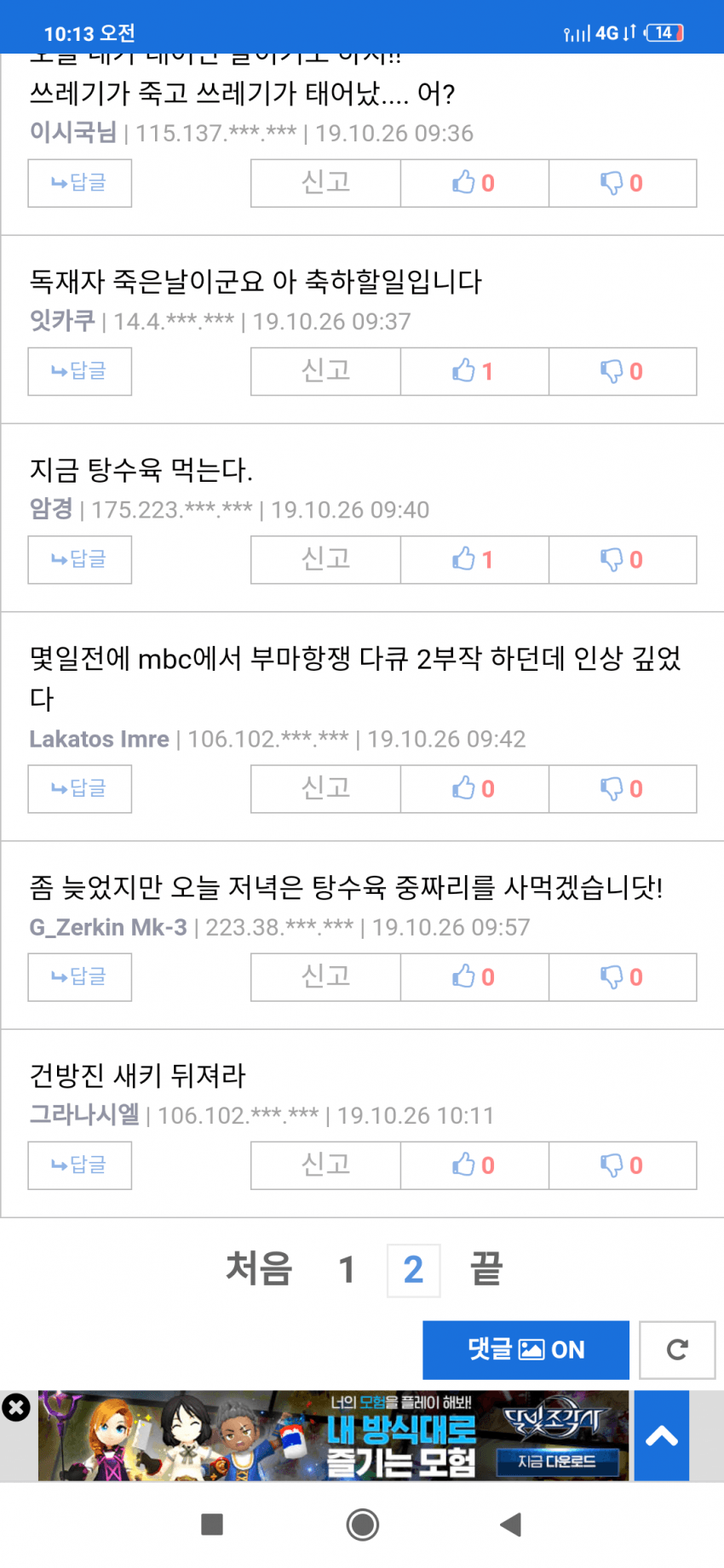The height and width of the screenshot is (1568, 724).
Task: Like 암경's comment about 탕수육
Action: [474, 559]
